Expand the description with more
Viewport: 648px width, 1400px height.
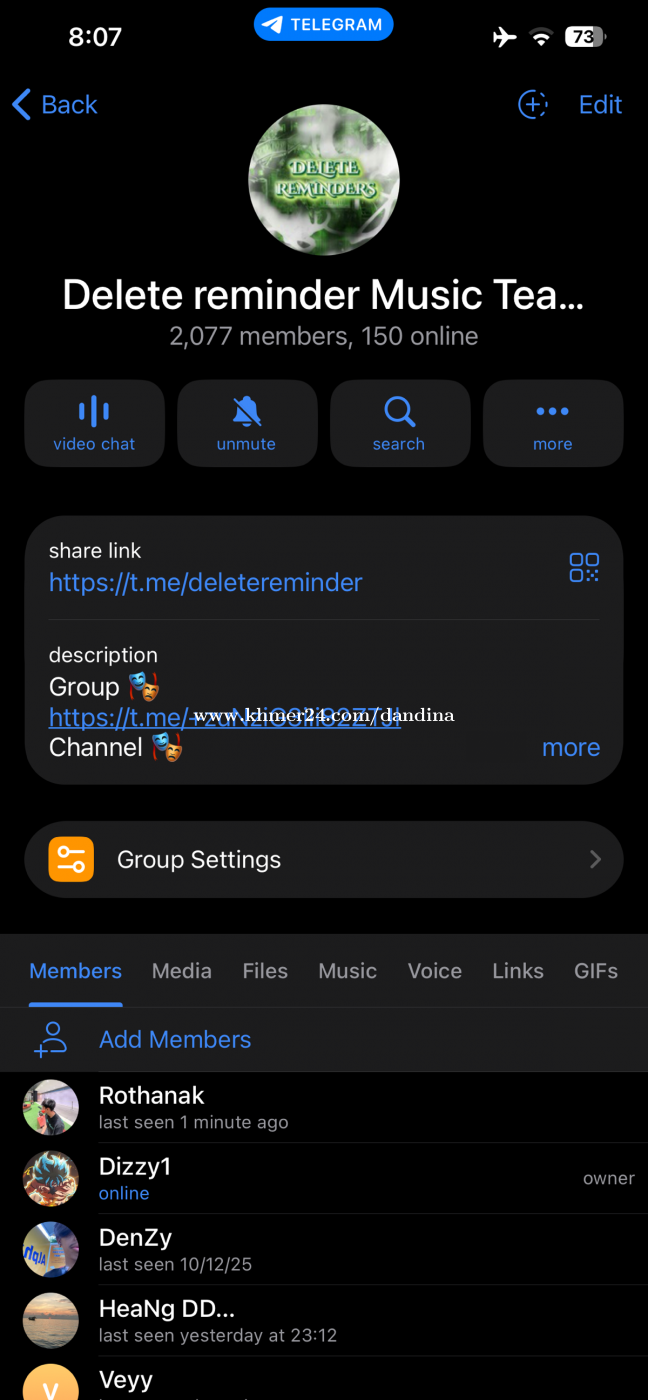(571, 747)
